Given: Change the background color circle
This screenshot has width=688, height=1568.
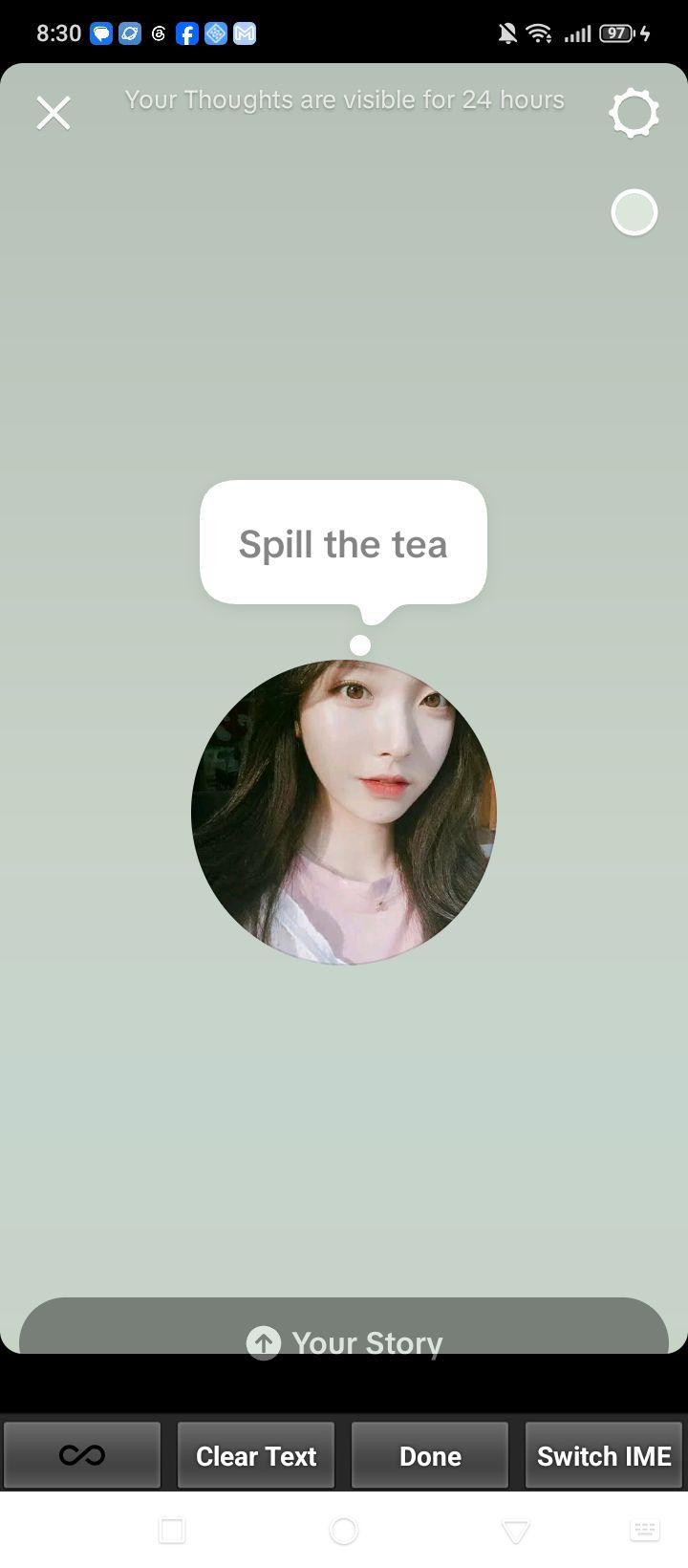Looking at the screenshot, I should coord(634,212).
